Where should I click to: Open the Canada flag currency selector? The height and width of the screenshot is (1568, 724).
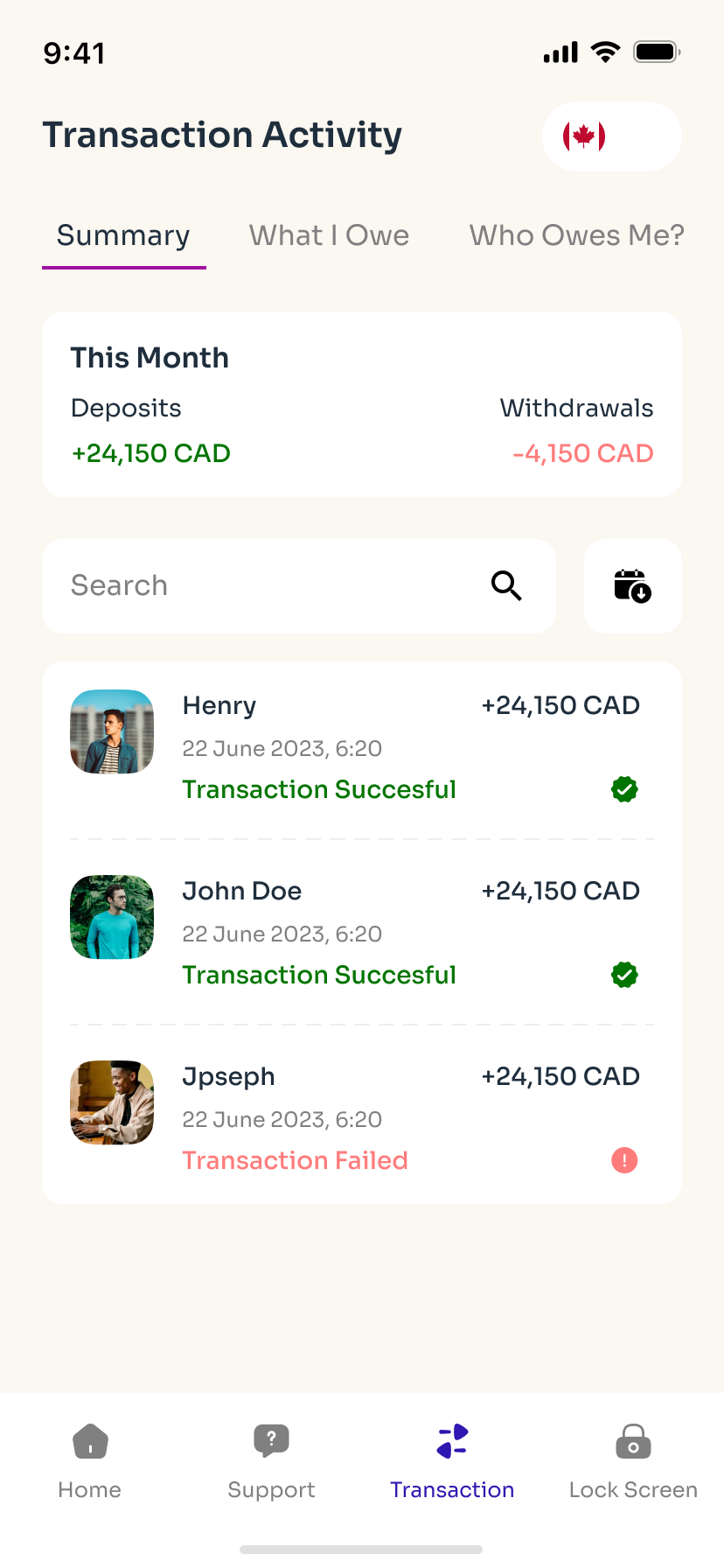coord(611,136)
